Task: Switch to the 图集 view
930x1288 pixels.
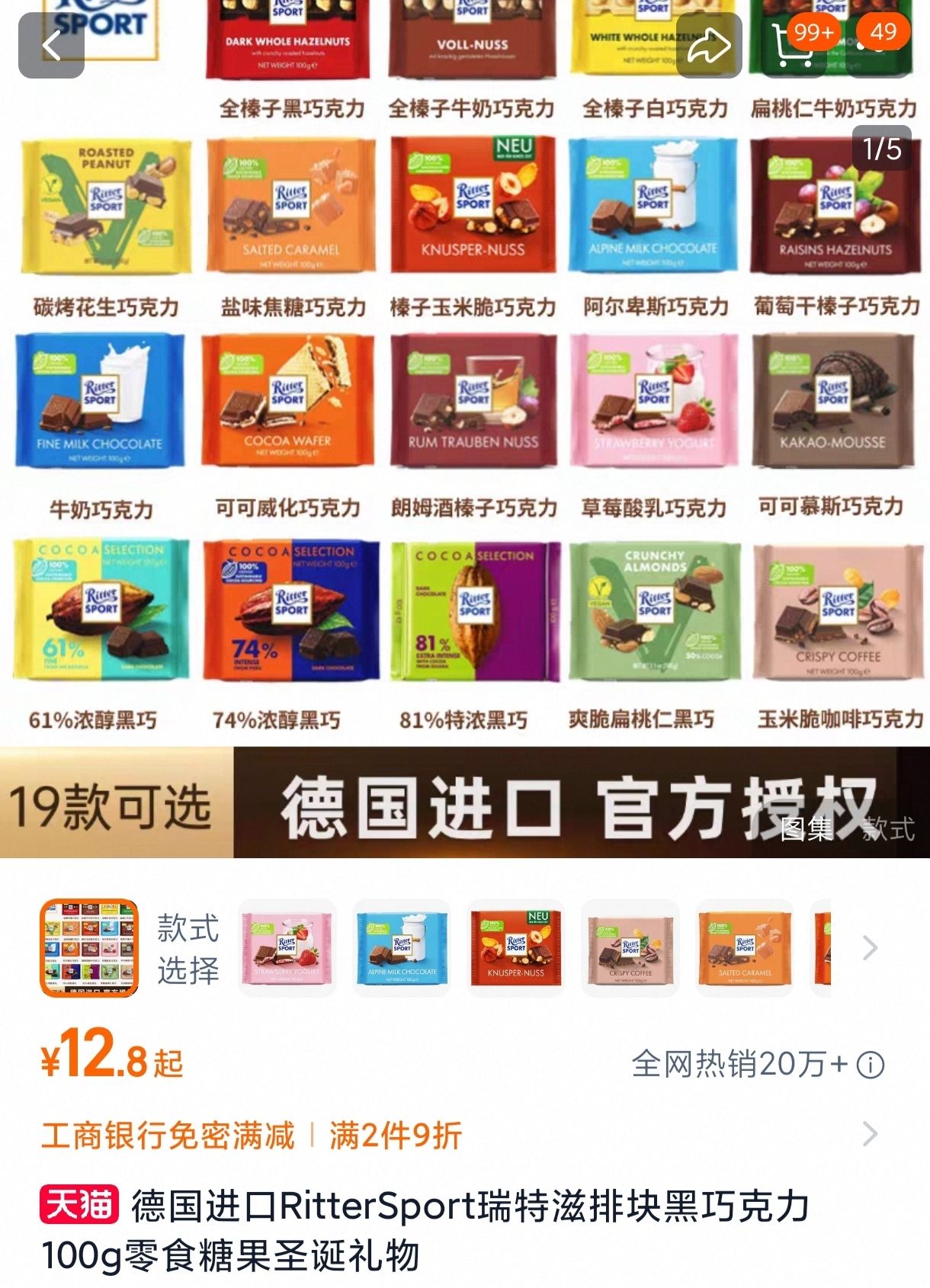Action: pos(806,828)
